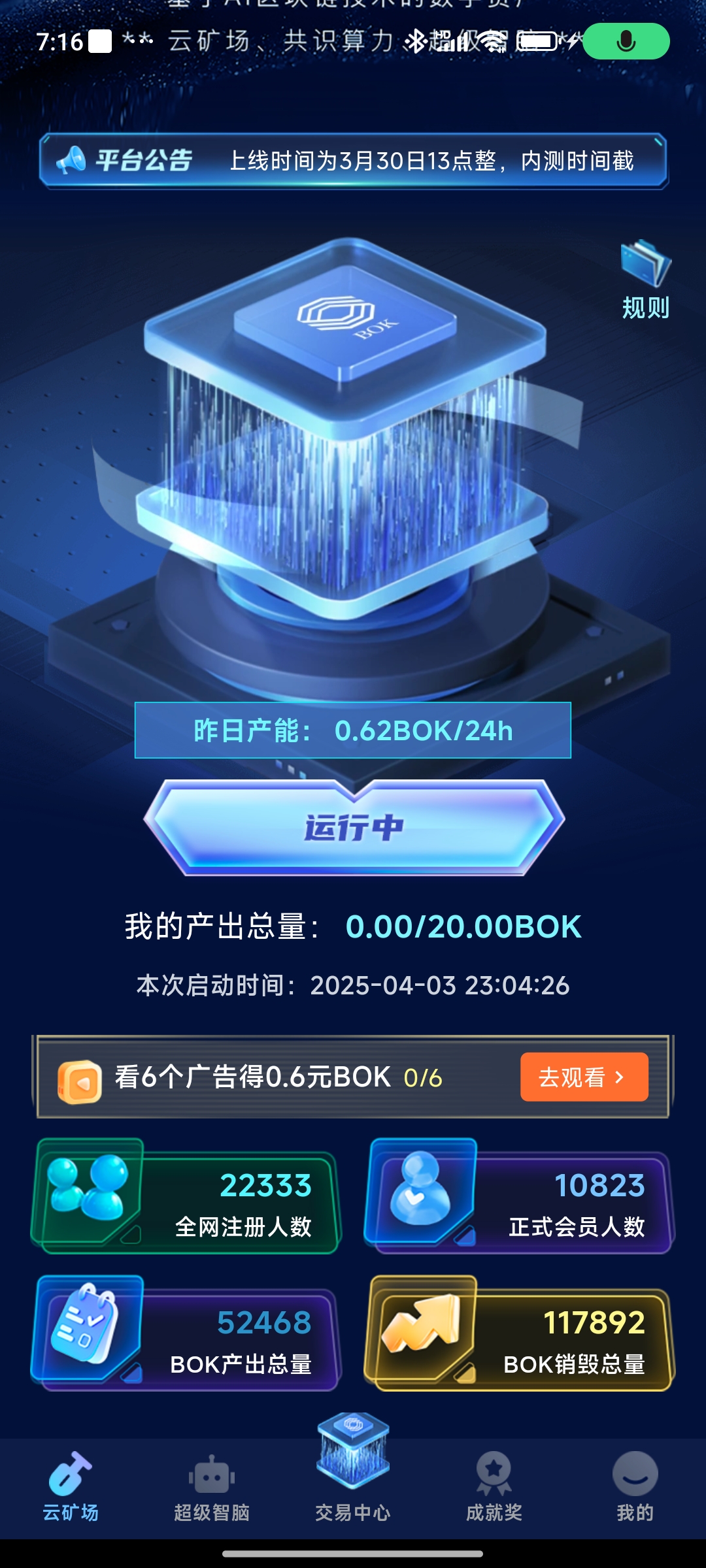The width and height of the screenshot is (706, 1568).
Task: Go to the 交易中心 tab
Action: tap(353, 1477)
